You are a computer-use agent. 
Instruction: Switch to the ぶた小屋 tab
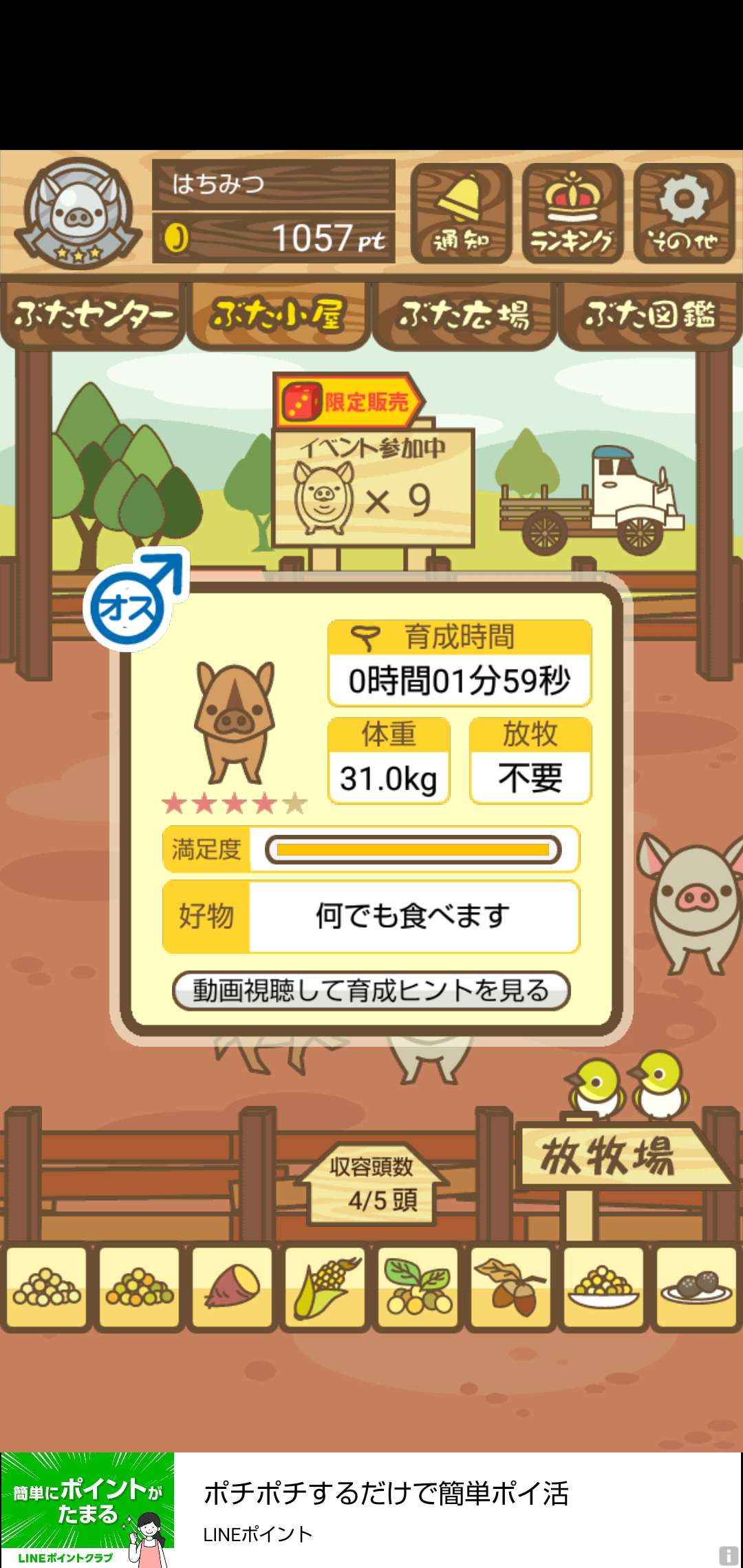278,316
